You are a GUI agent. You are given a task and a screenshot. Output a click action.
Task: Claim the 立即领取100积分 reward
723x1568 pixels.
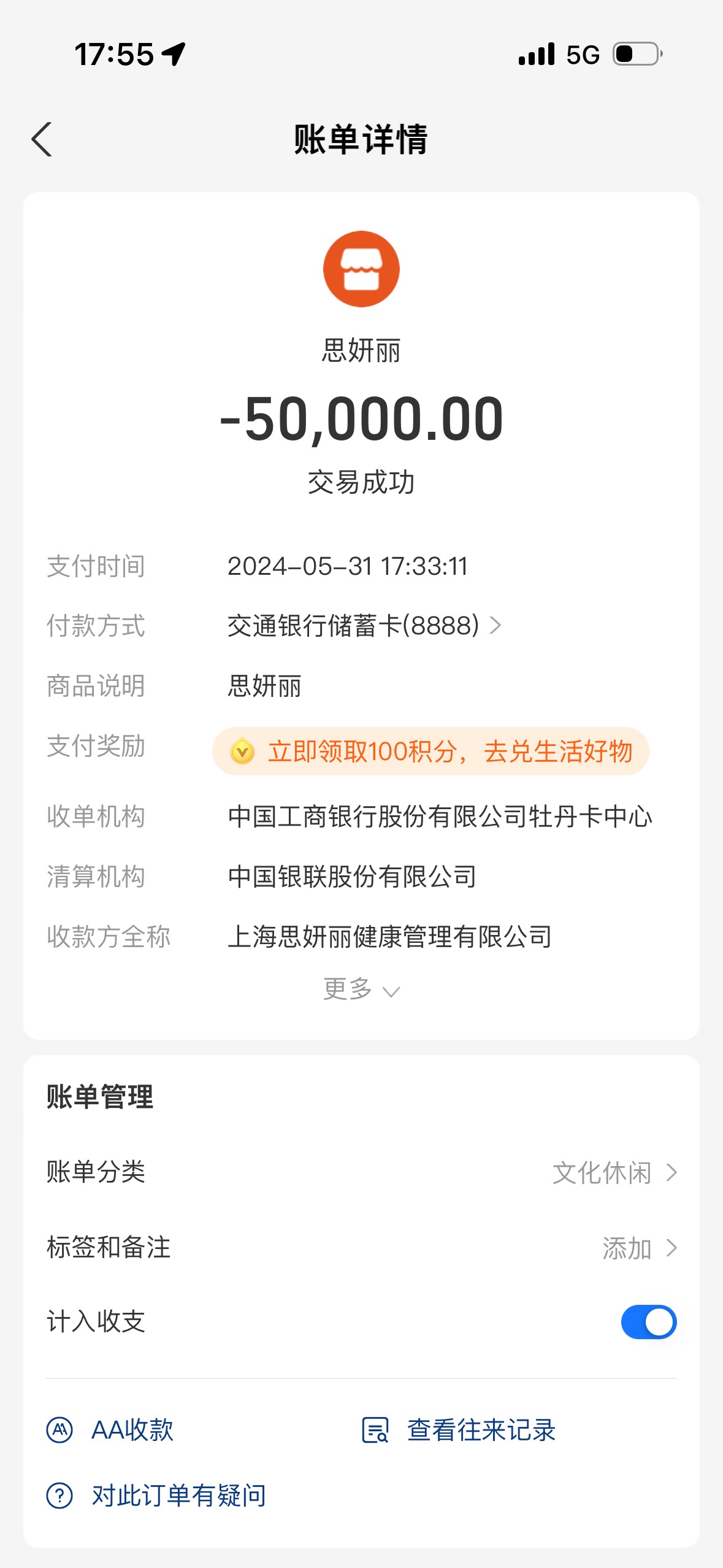click(x=430, y=751)
